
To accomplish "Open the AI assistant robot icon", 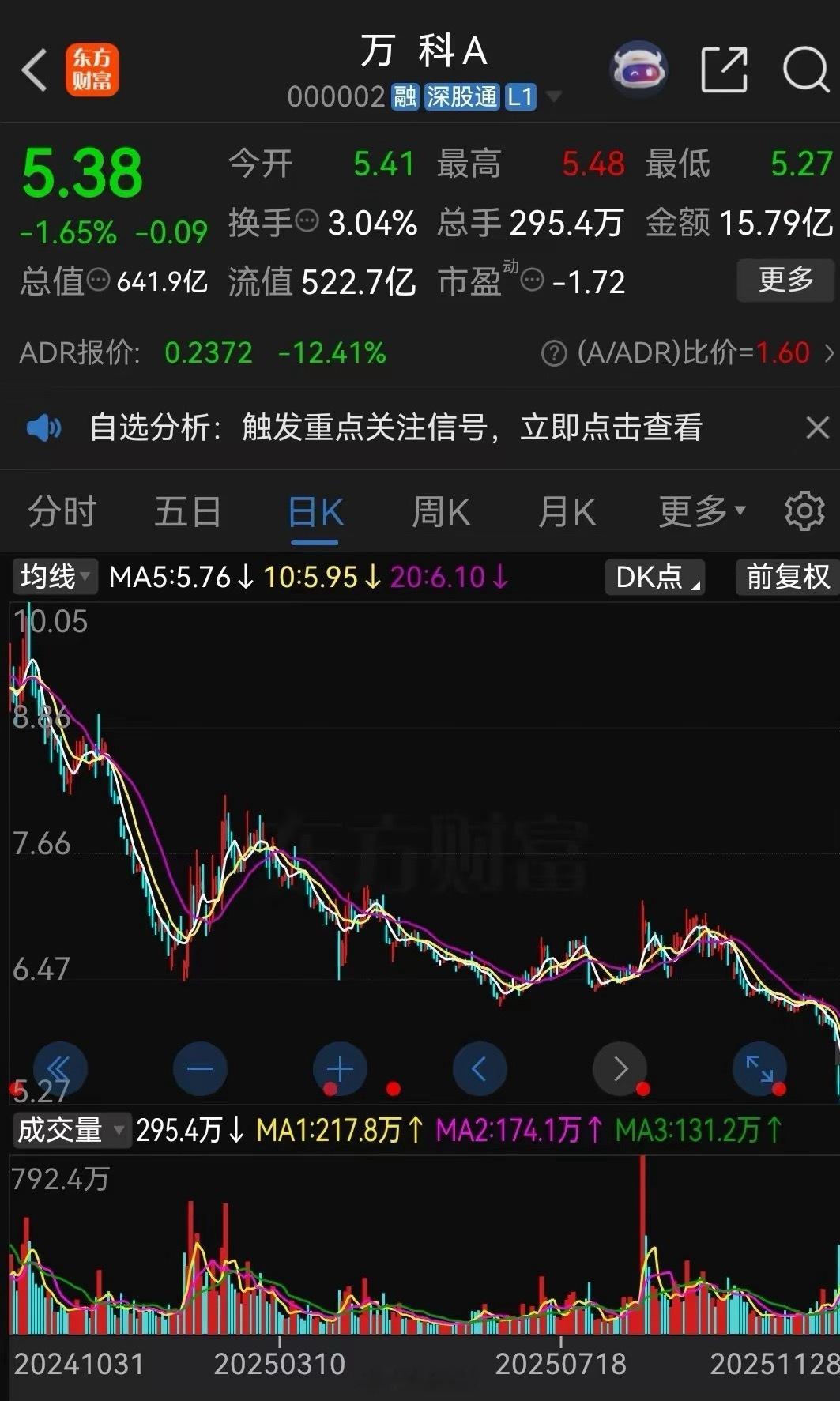I will click(639, 70).
